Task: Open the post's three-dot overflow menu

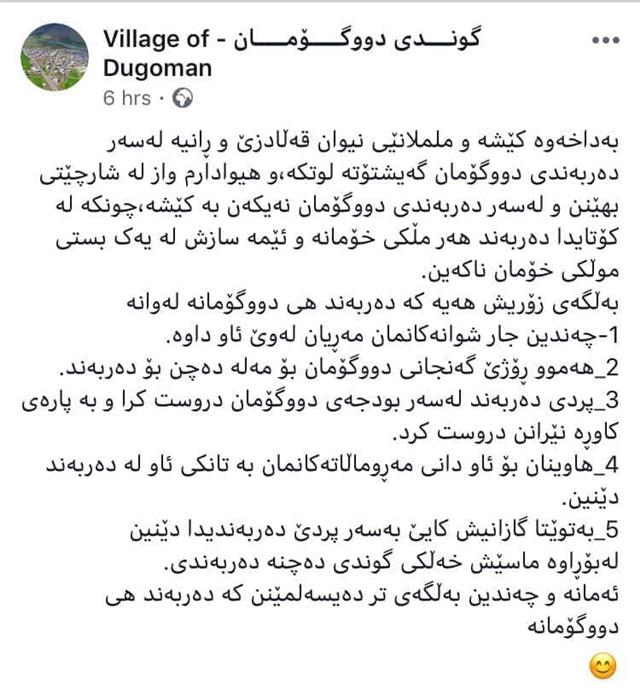Action: click(x=606, y=43)
